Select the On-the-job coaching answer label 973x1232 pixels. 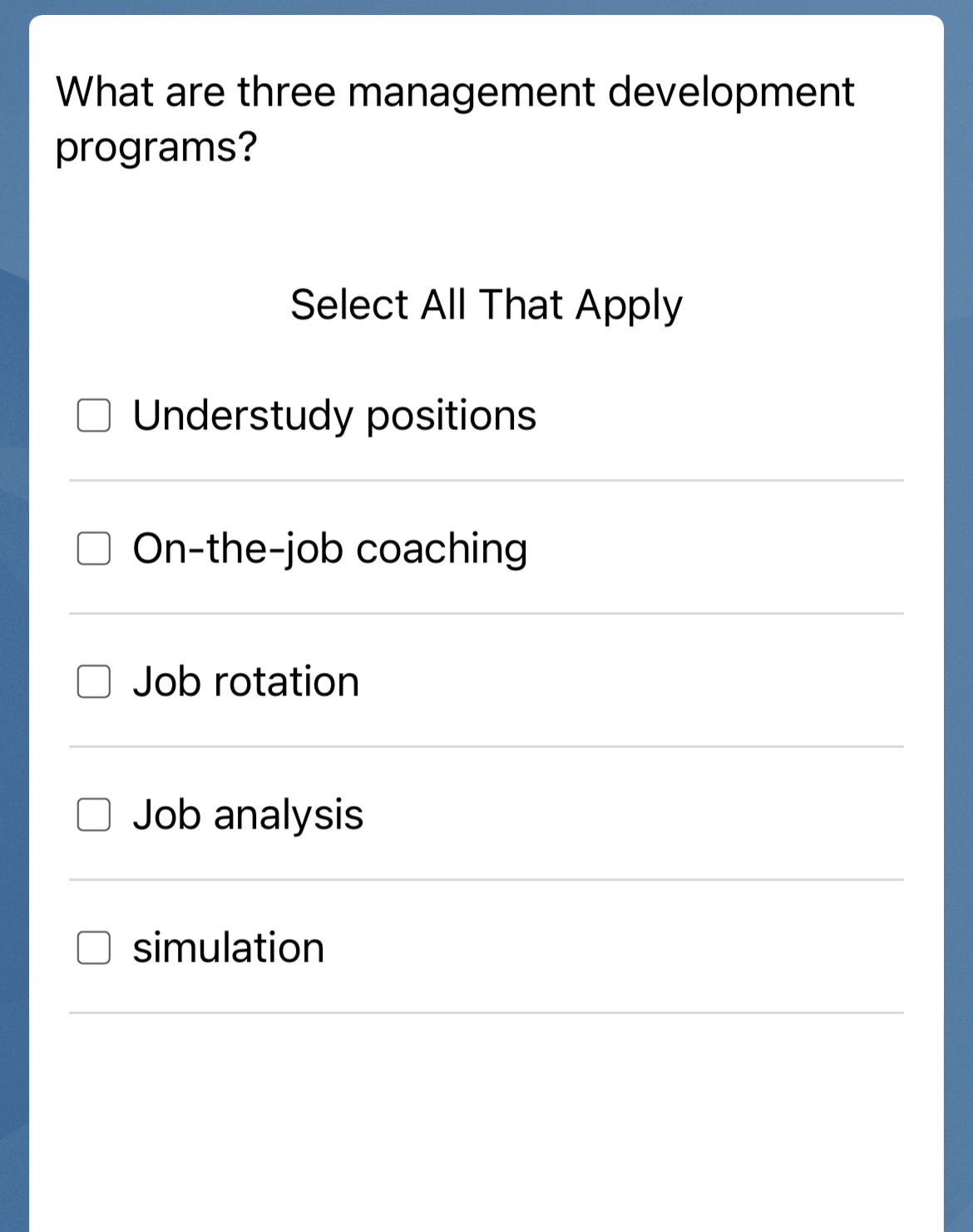coord(329,548)
